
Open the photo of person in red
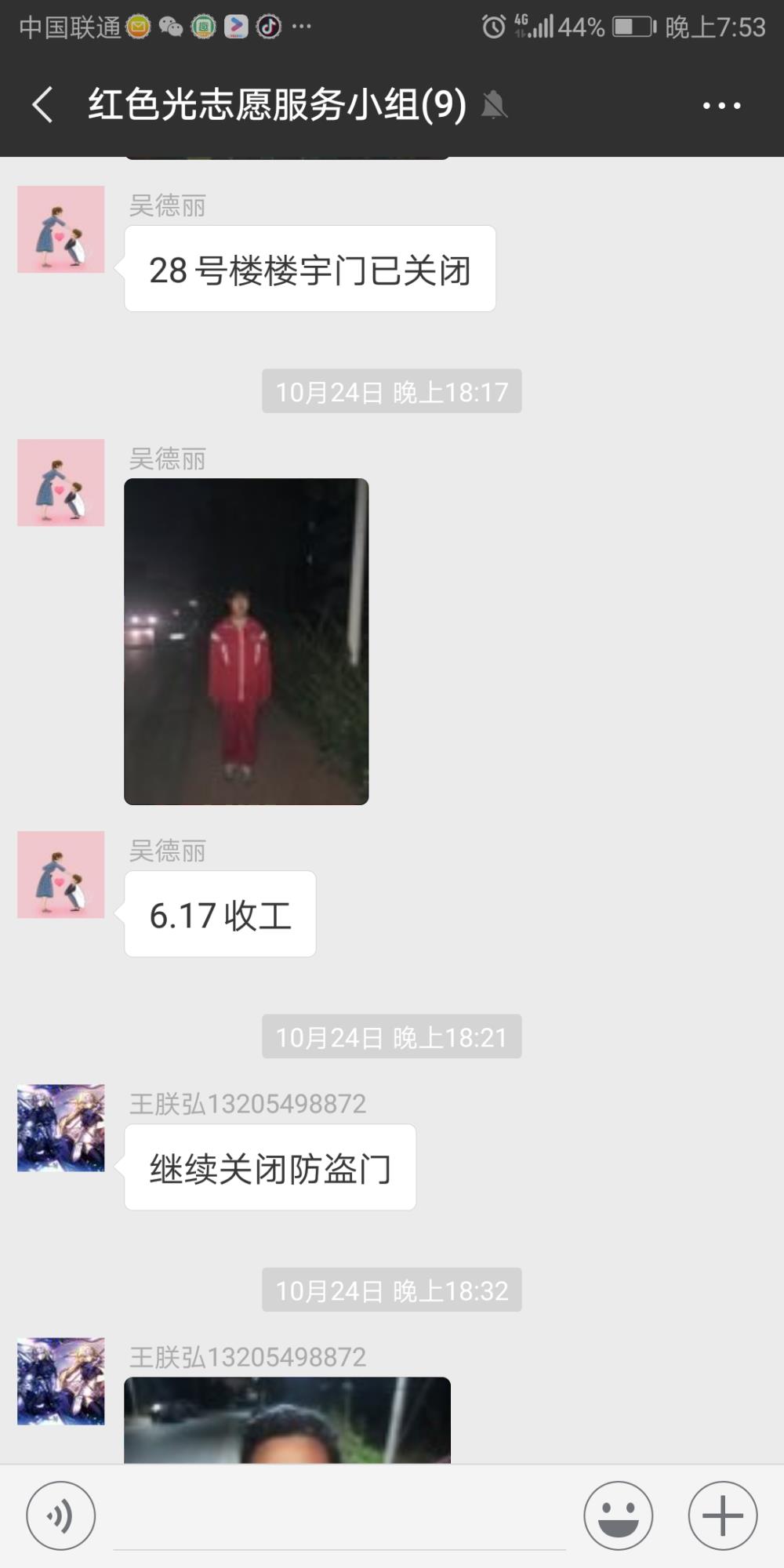[246, 641]
